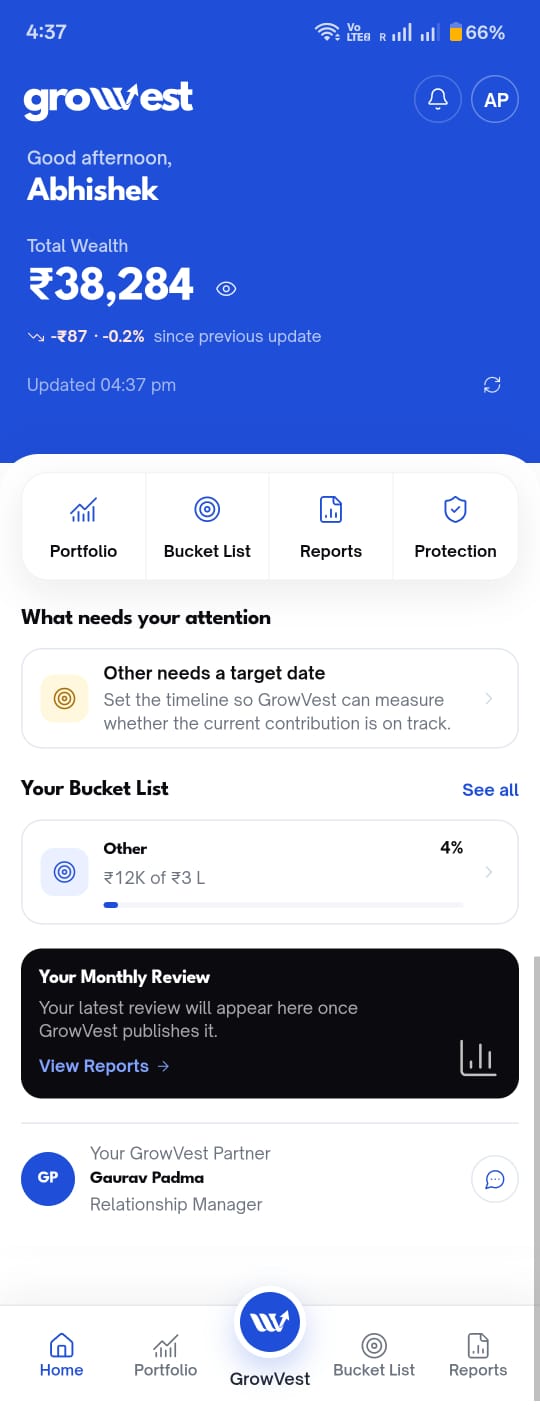This screenshot has width=540, height=1407.
Task: Open the 'Other needs a target date' card
Action: 270,698
